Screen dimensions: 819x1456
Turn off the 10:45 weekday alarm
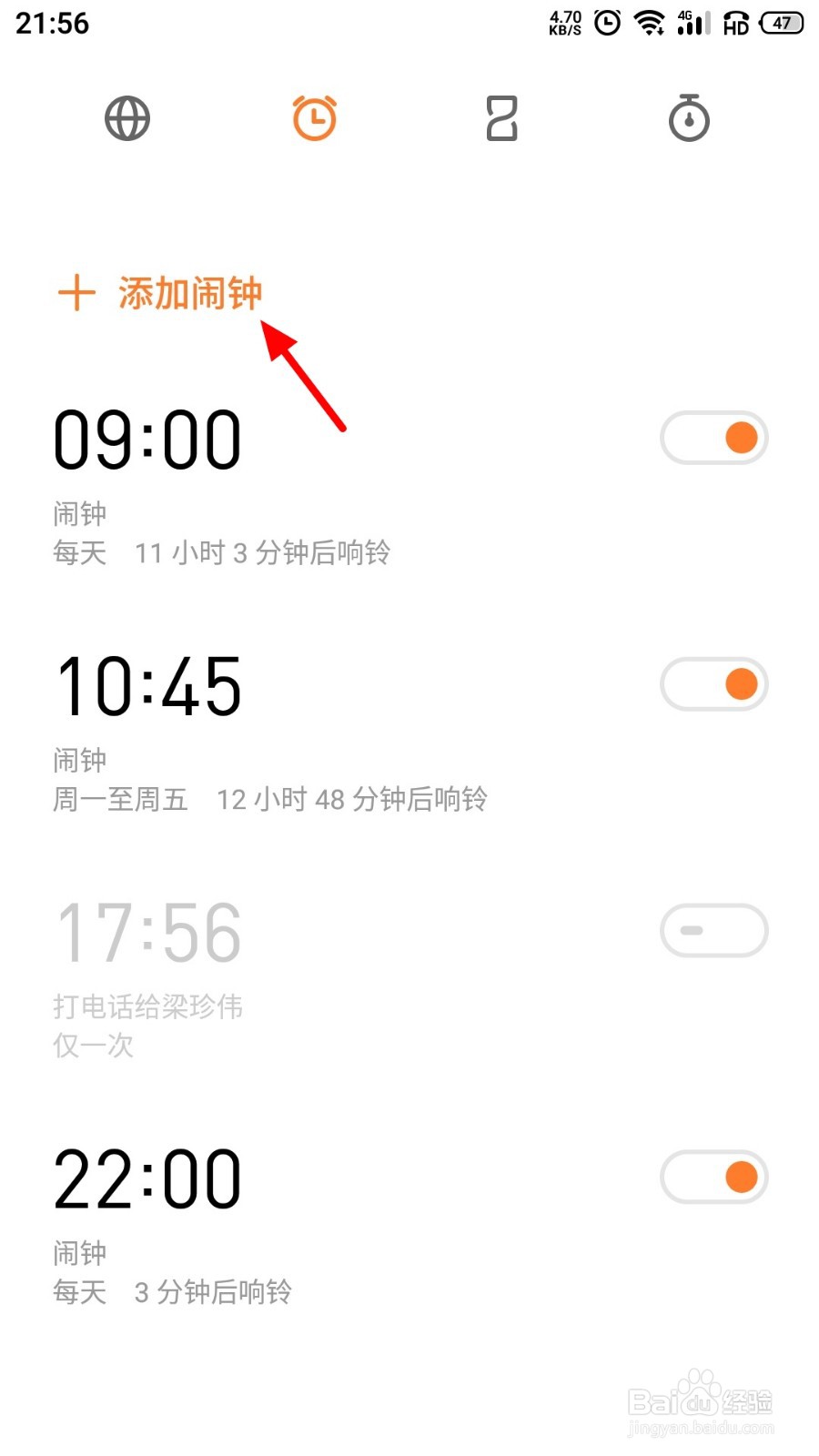point(713,684)
